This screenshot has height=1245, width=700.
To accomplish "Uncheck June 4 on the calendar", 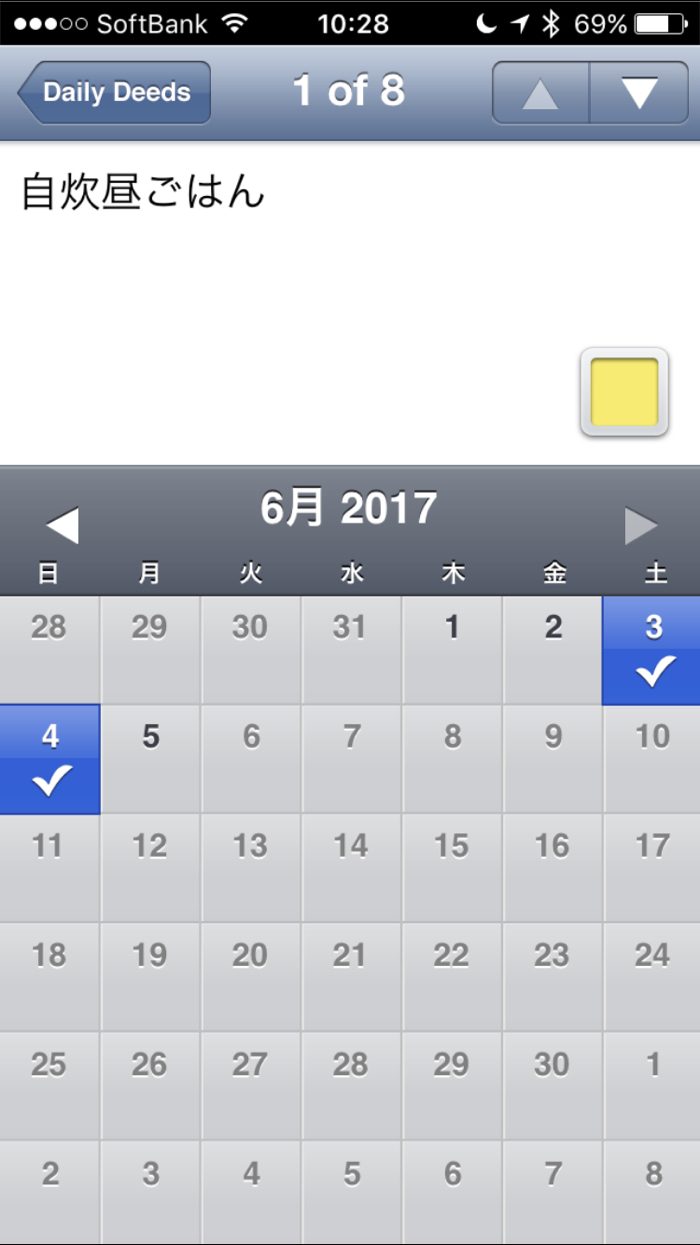I will [50, 759].
